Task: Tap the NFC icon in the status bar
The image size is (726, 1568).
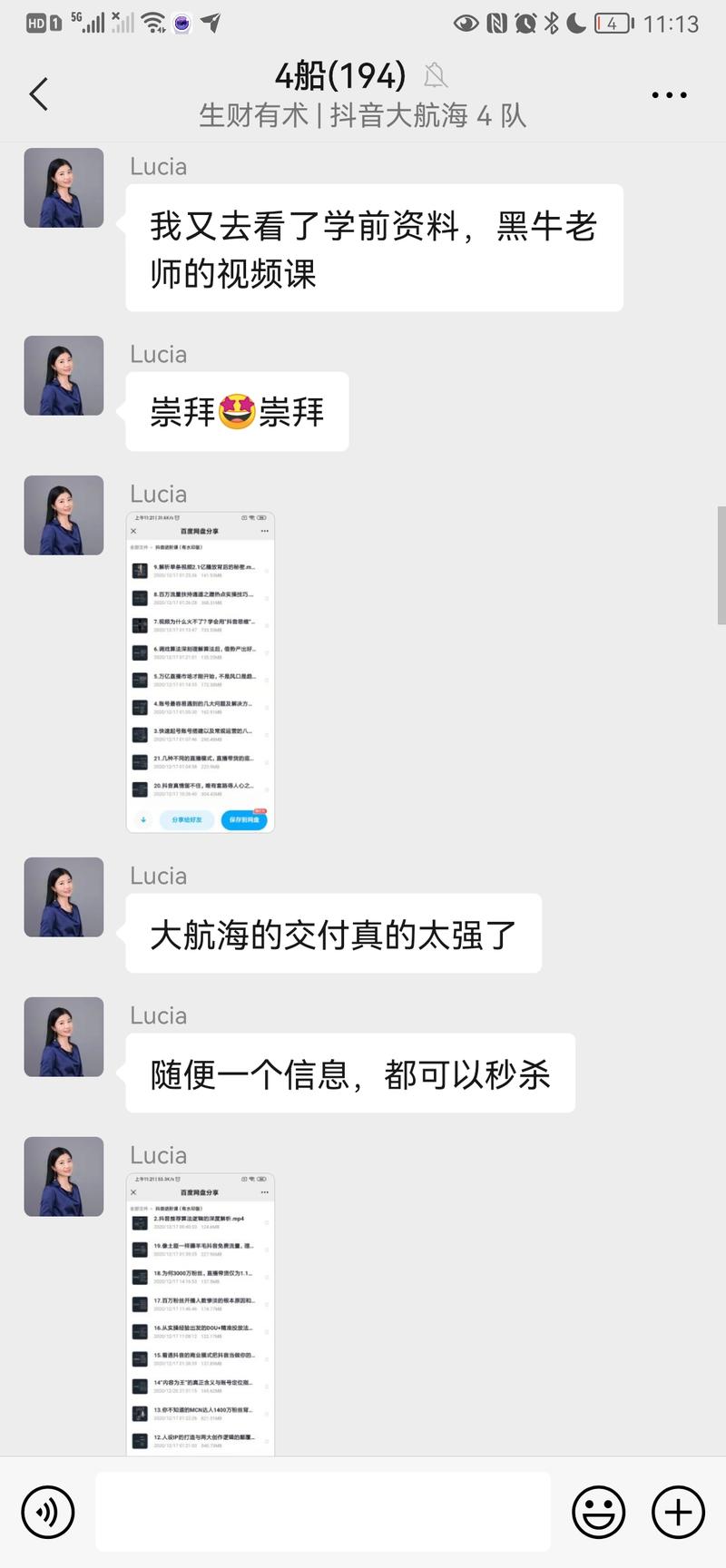Action: click(x=495, y=24)
